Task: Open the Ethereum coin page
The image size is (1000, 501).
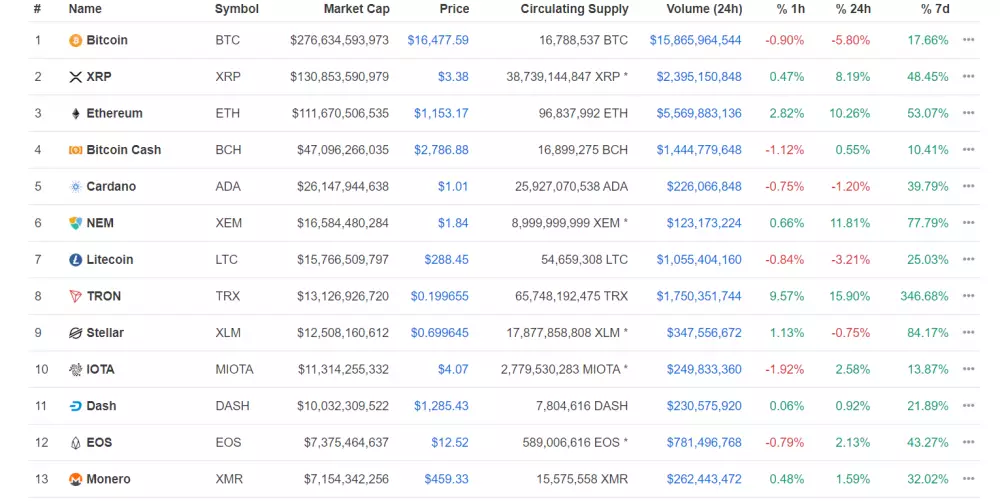Action: coord(114,113)
